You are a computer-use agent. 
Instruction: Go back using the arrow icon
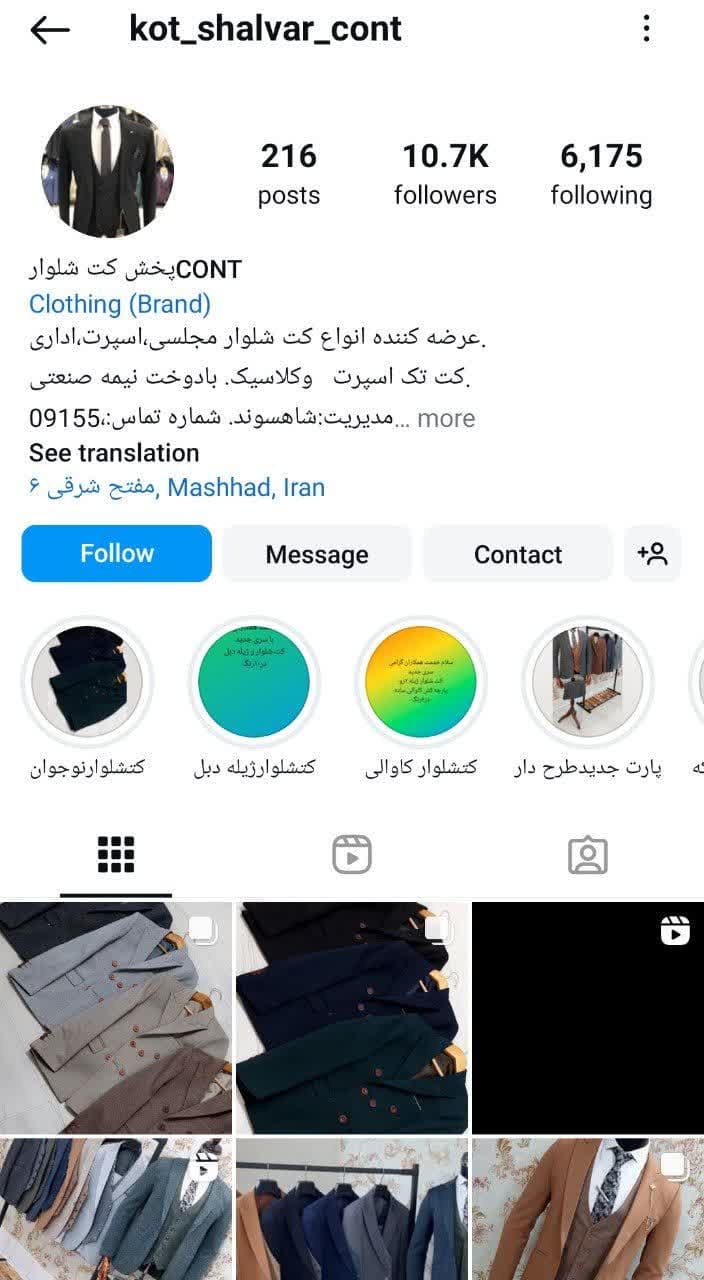tap(50, 30)
